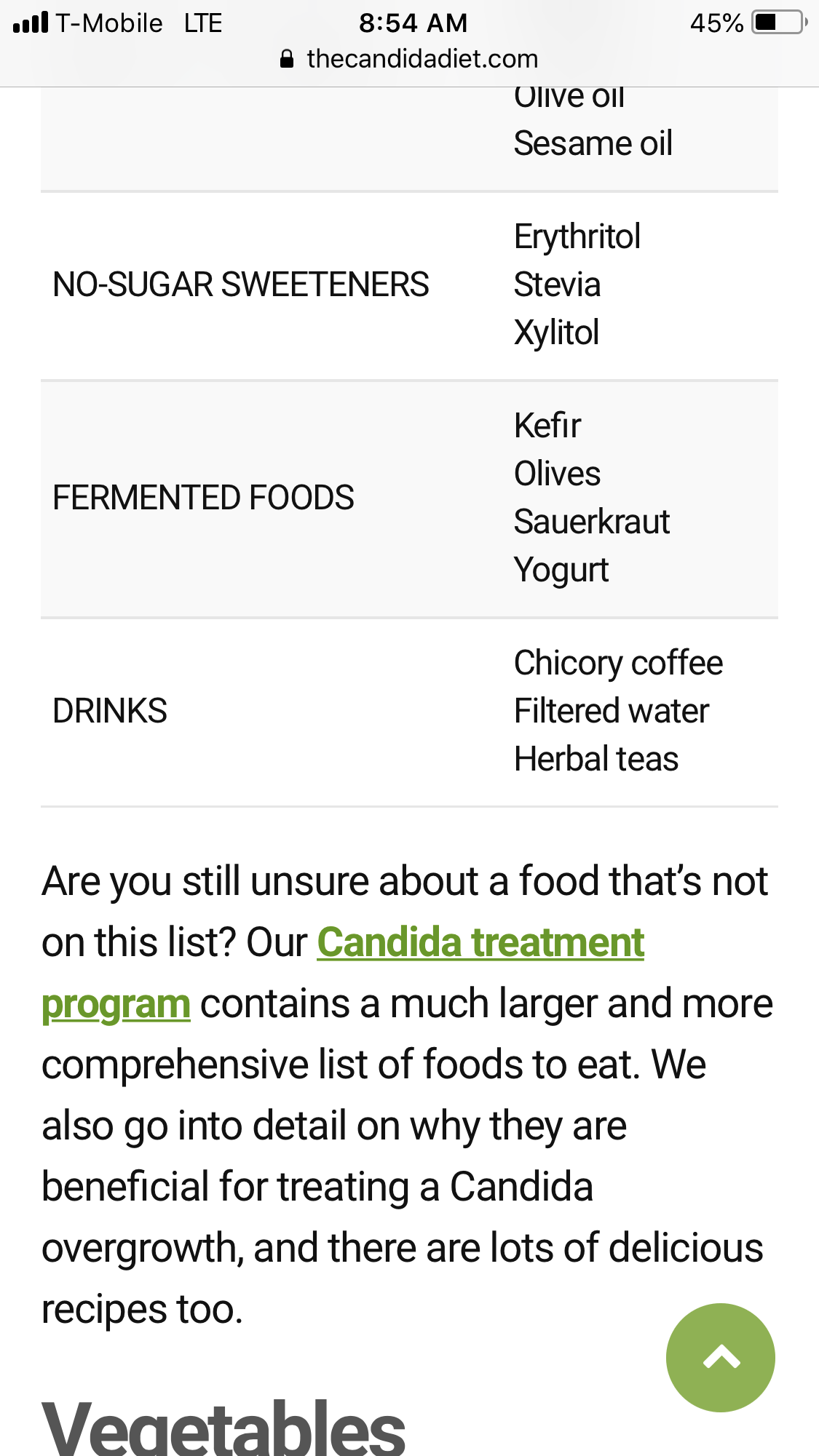Tap the green scroll-to-top arrow button

click(x=720, y=1357)
